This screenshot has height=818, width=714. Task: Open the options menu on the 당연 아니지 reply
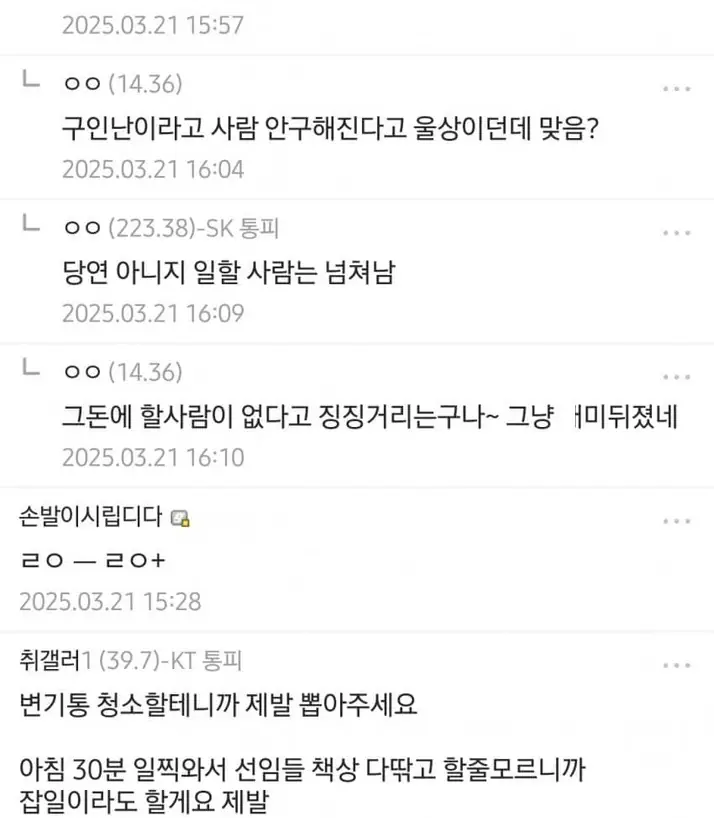click(677, 232)
